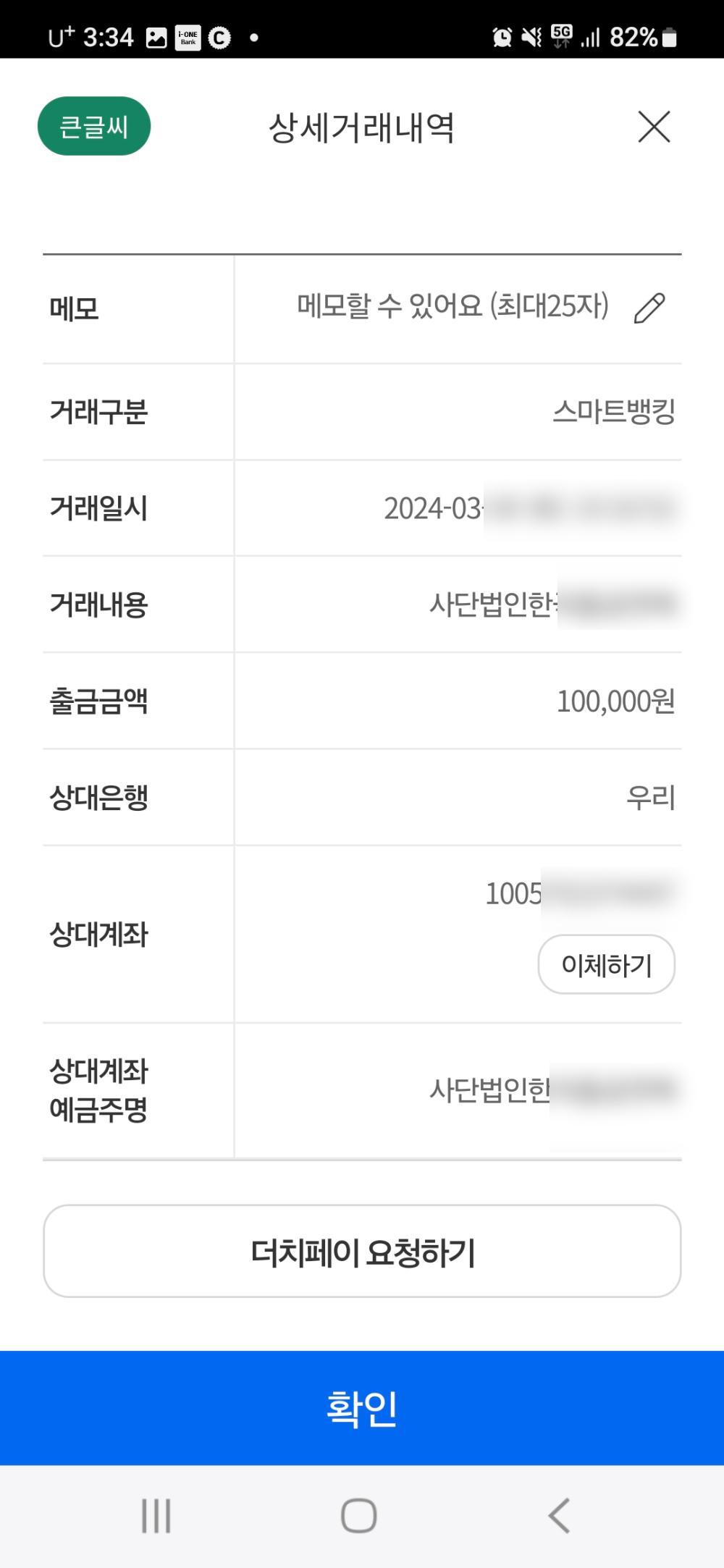Screen dimensions: 724x1568
Task: Edit the memo with the pencil icon
Action: [649, 308]
